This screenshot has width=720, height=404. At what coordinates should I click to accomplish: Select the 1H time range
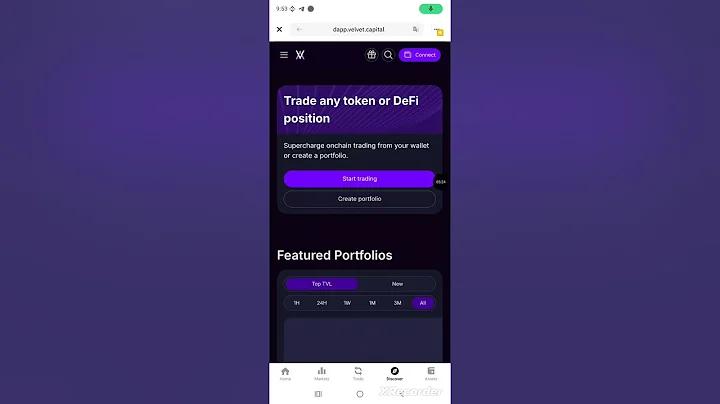[296, 303]
